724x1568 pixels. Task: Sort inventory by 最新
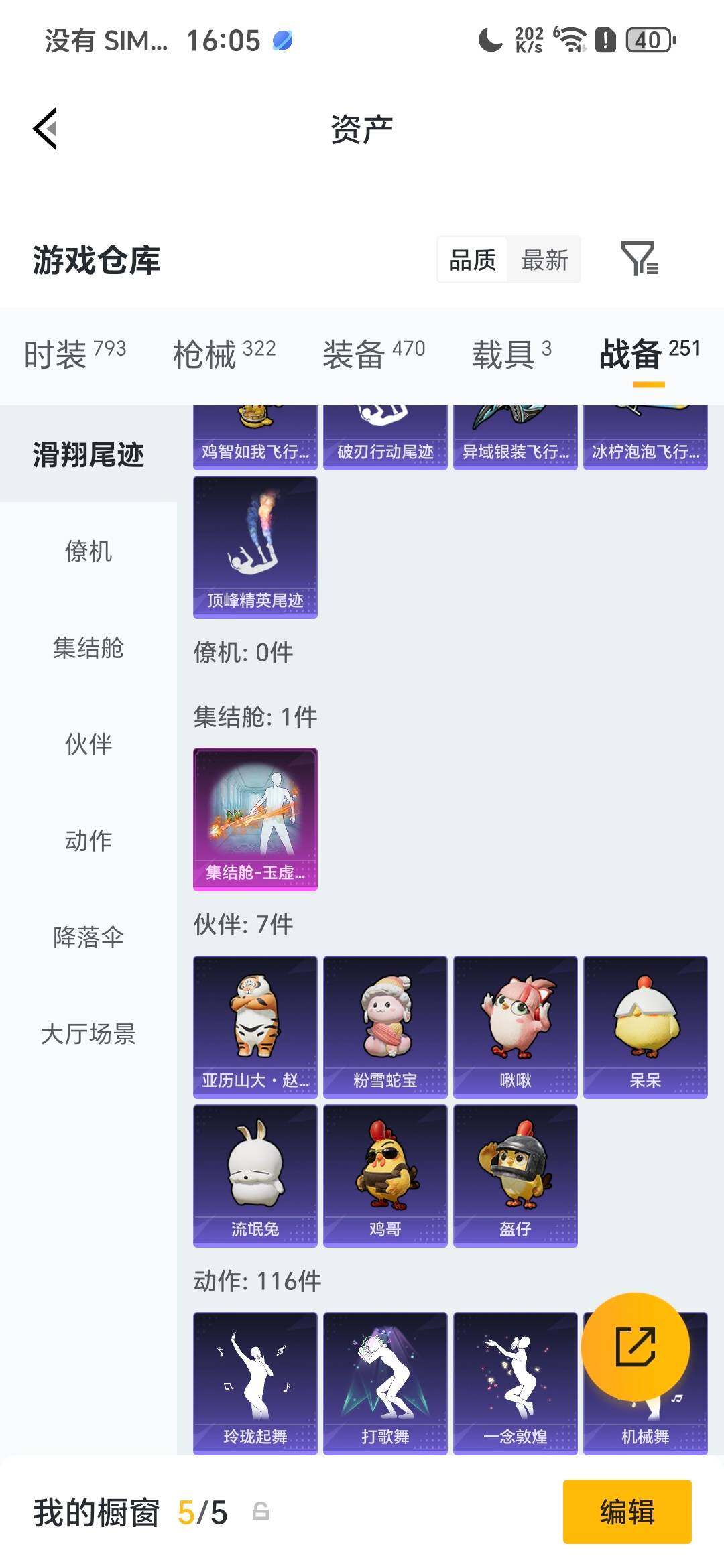tap(545, 260)
